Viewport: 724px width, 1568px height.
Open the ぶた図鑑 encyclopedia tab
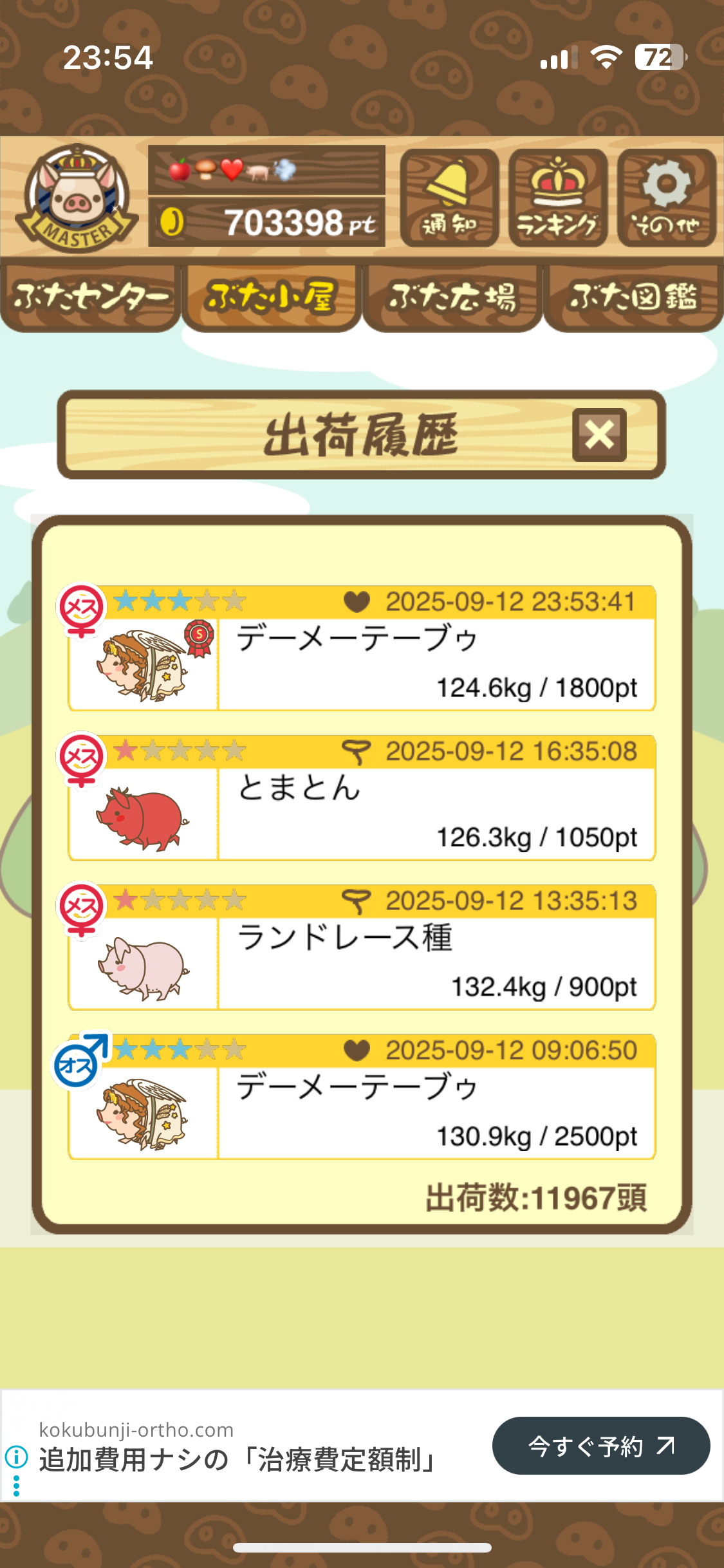(633, 297)
